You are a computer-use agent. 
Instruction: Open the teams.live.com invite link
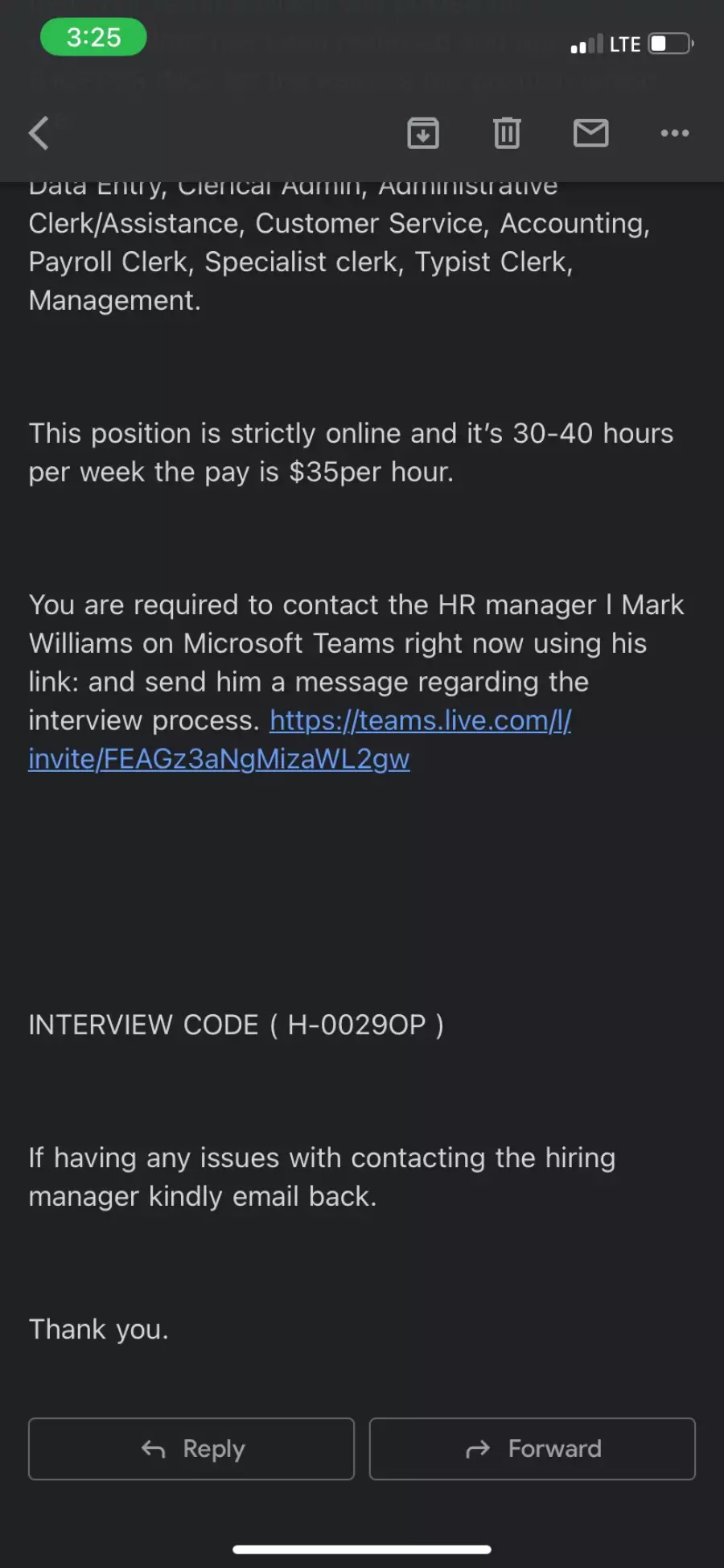(299, 739)
